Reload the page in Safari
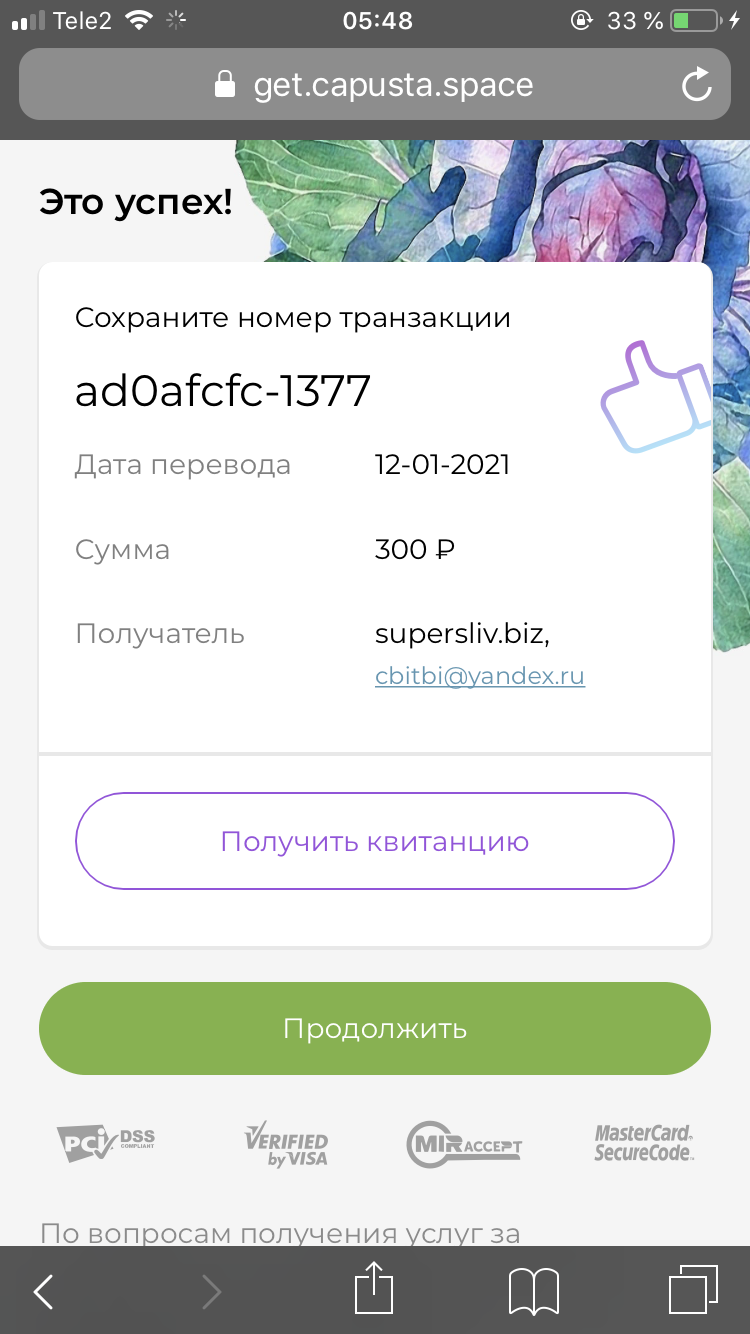 click(696, 85)
